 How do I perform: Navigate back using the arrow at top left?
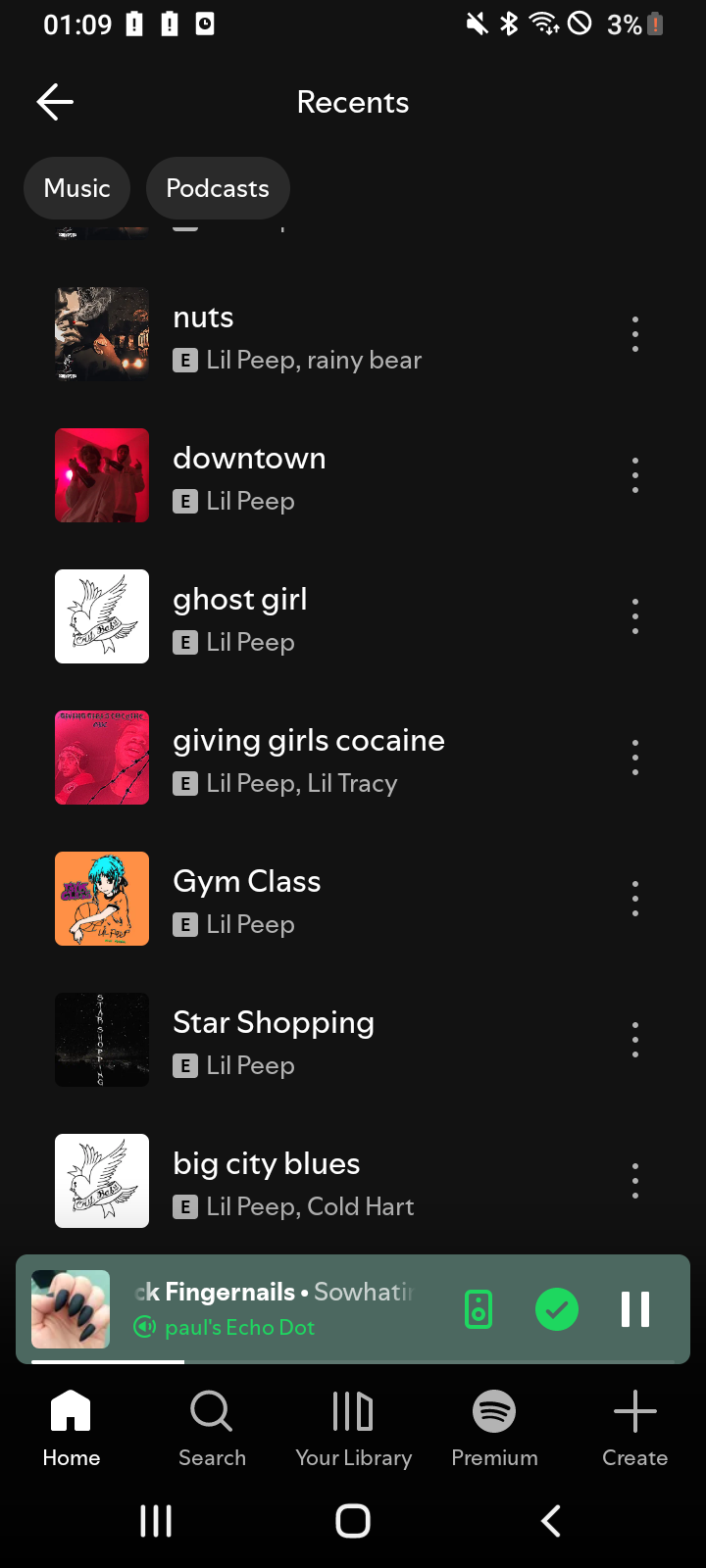(54, 101)
